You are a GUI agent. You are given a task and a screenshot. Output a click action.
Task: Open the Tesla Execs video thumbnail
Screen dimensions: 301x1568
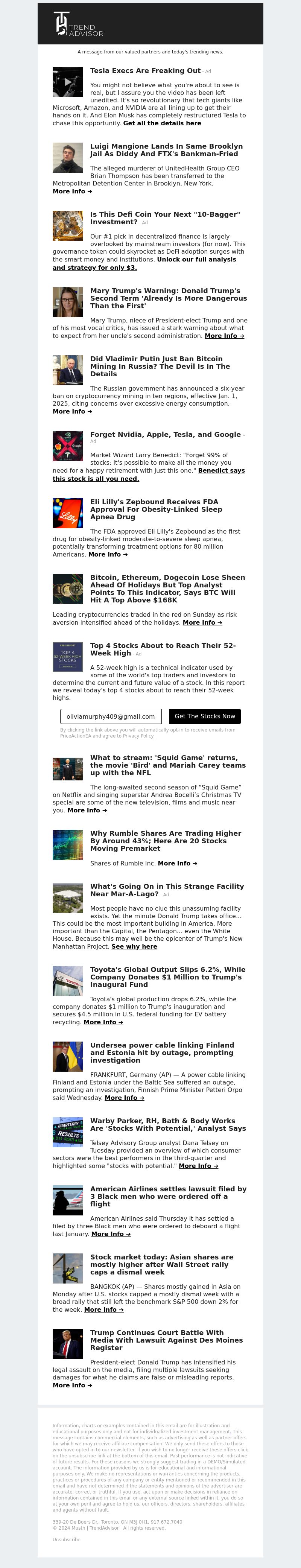(x=67, y=82)
